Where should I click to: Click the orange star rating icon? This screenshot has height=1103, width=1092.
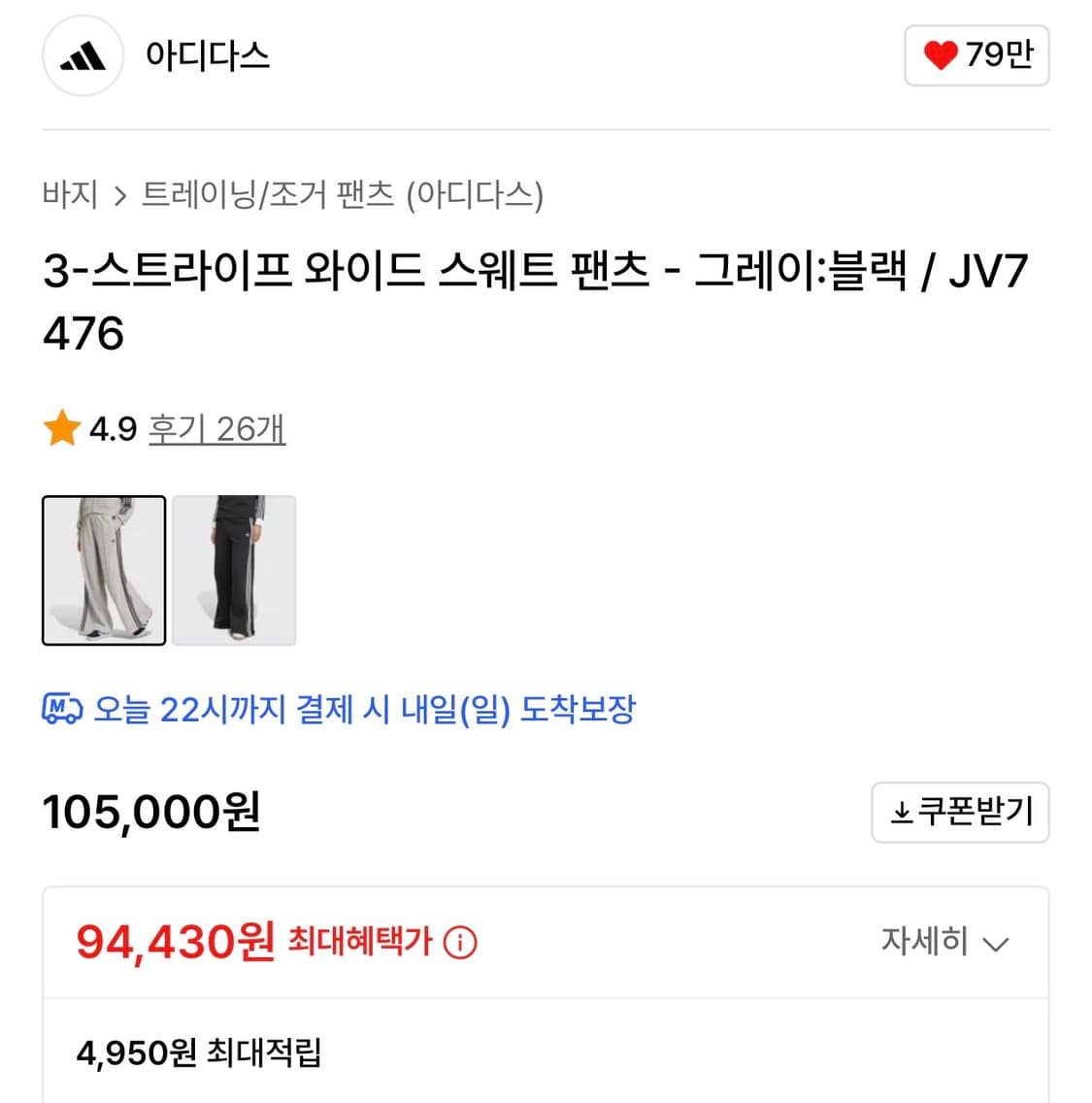(x=61, y=427)
